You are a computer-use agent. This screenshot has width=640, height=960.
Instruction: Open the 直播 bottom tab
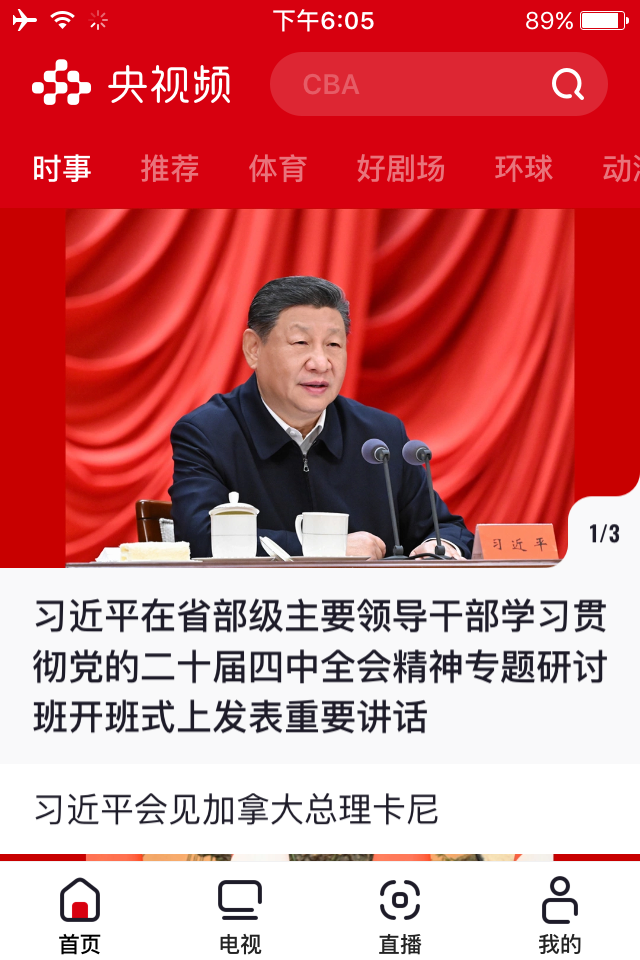point(400,915)
